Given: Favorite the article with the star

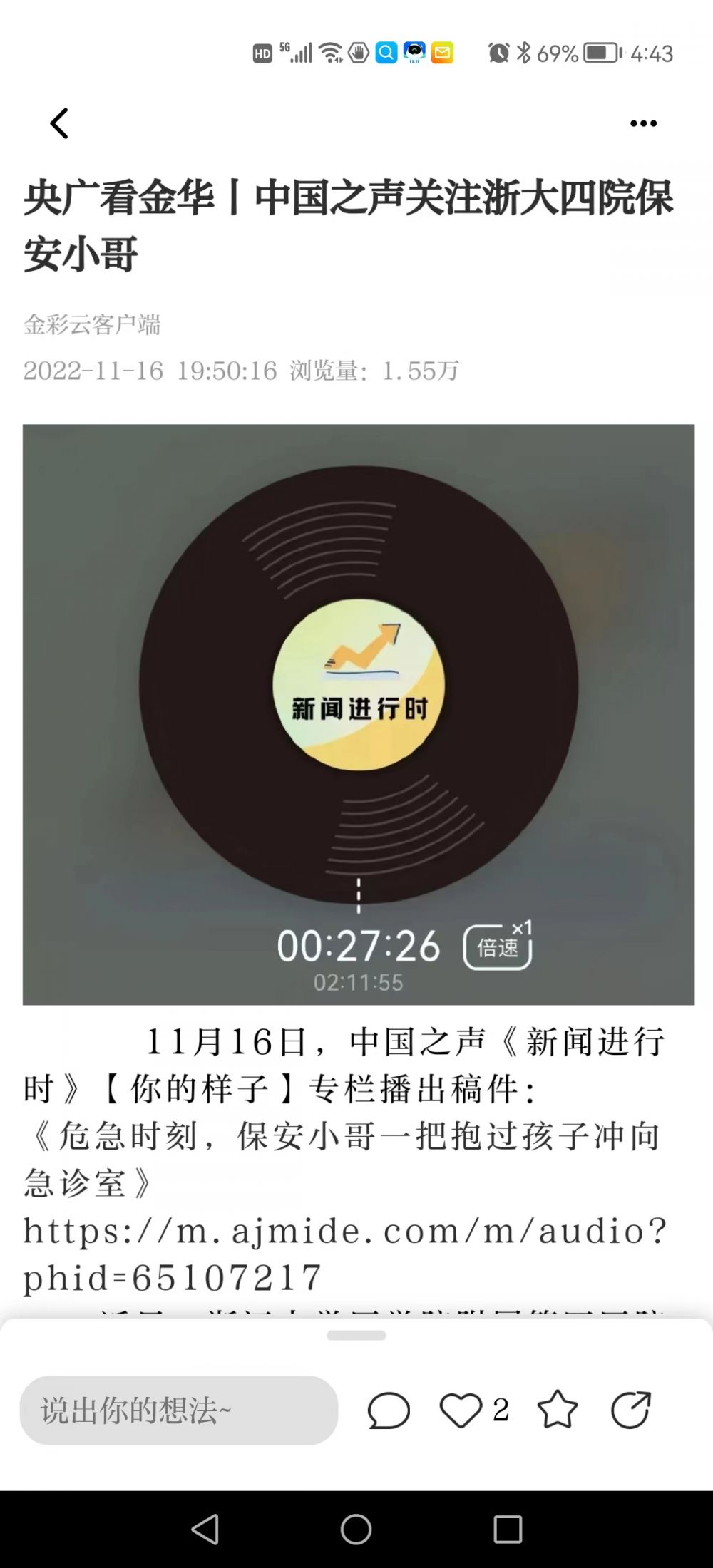Looking at the screenshot, I should (557, 1410).
